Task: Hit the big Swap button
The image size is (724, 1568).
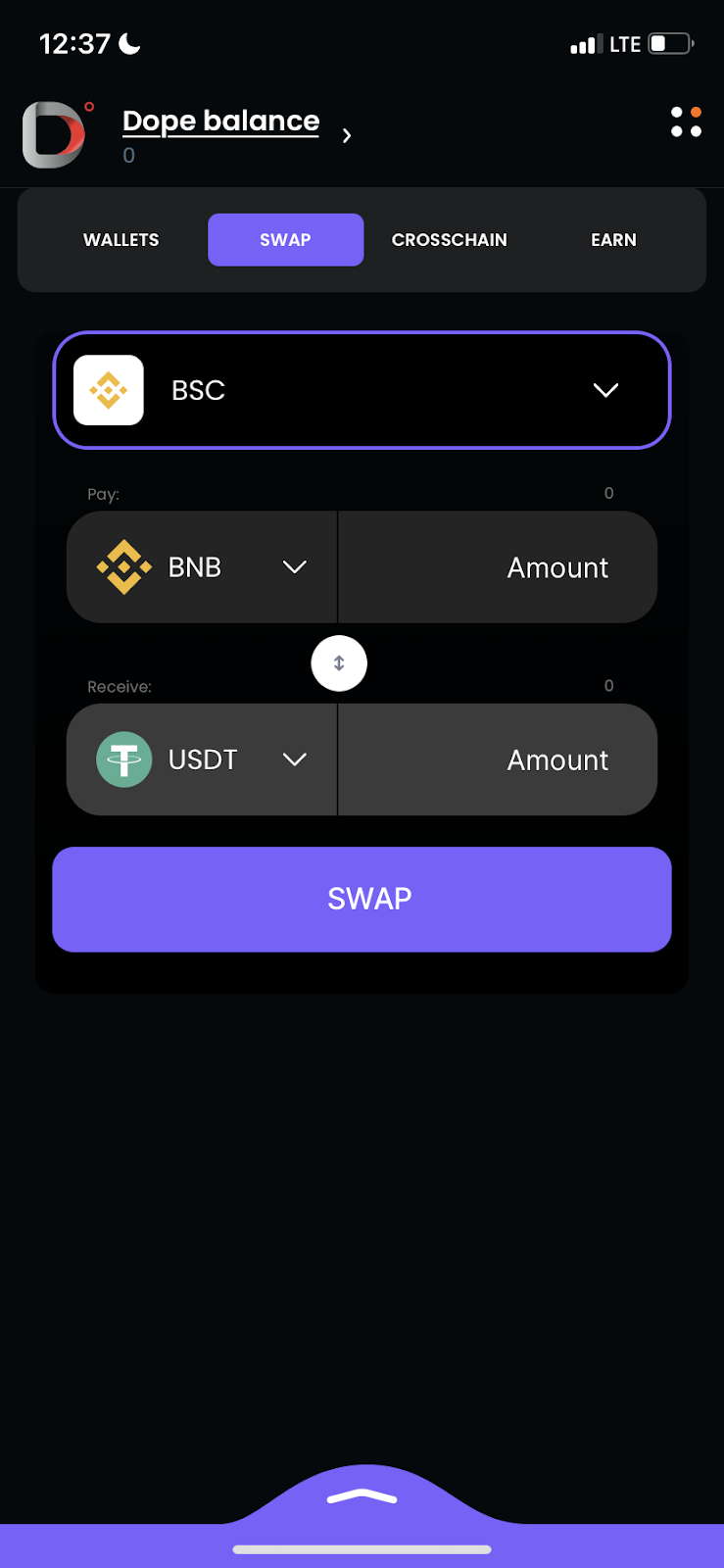Action: coord(362,899)
